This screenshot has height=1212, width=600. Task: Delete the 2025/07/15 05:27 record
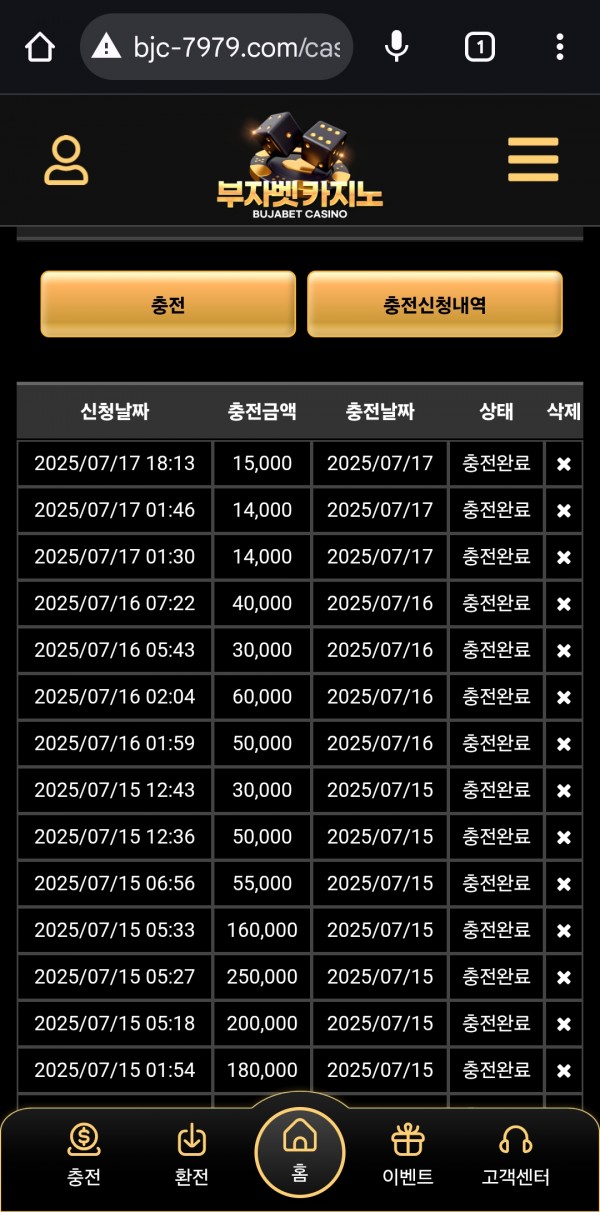pyautogui.click(x=564, y=977)
